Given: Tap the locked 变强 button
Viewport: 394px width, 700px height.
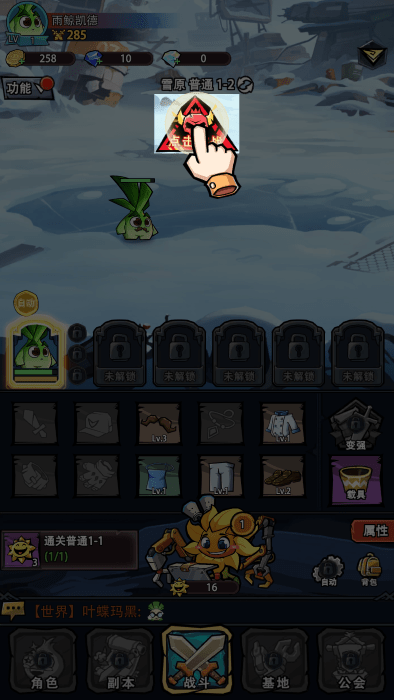Looking at the screenshot, I should pyautogui.click(x=356, y=425).
